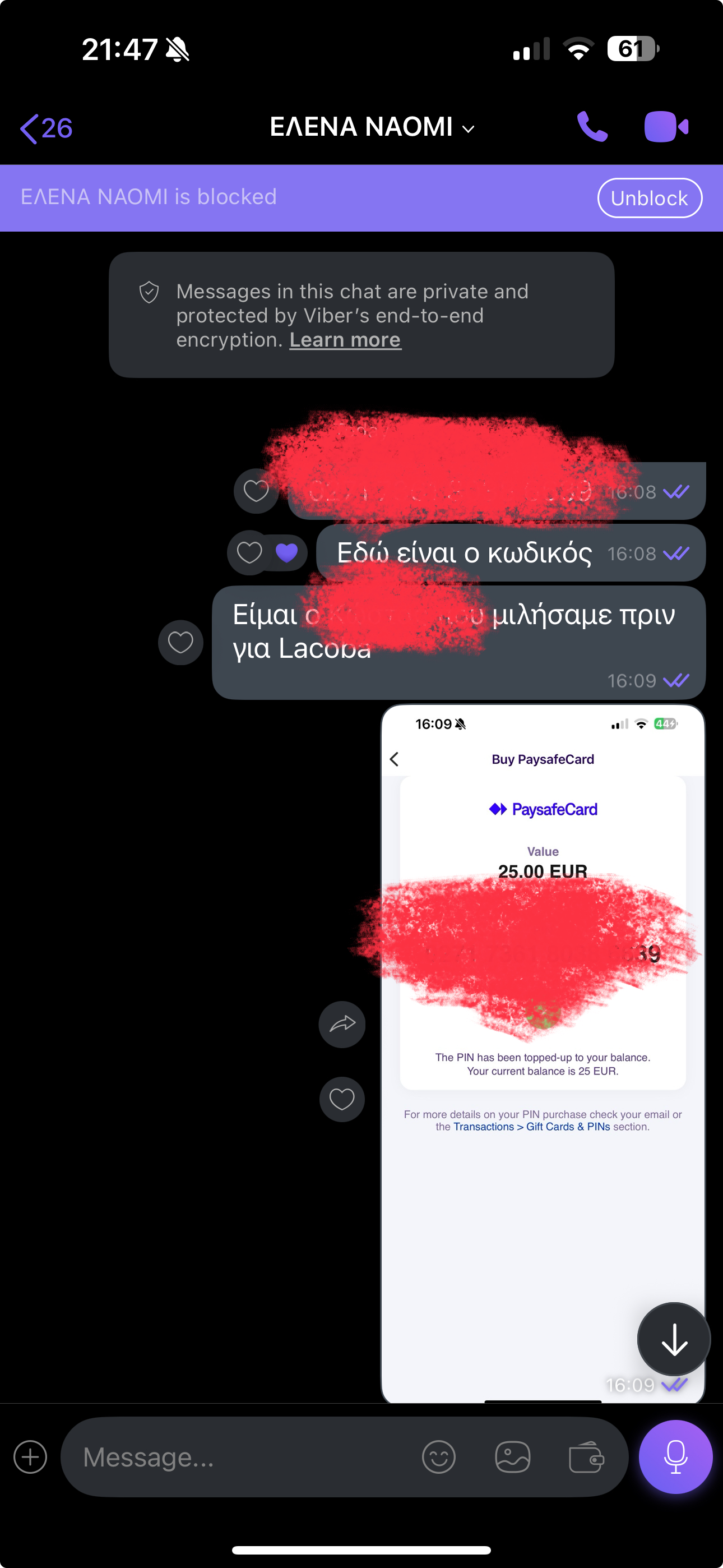Open the wallet payments option

(586, 1456)
